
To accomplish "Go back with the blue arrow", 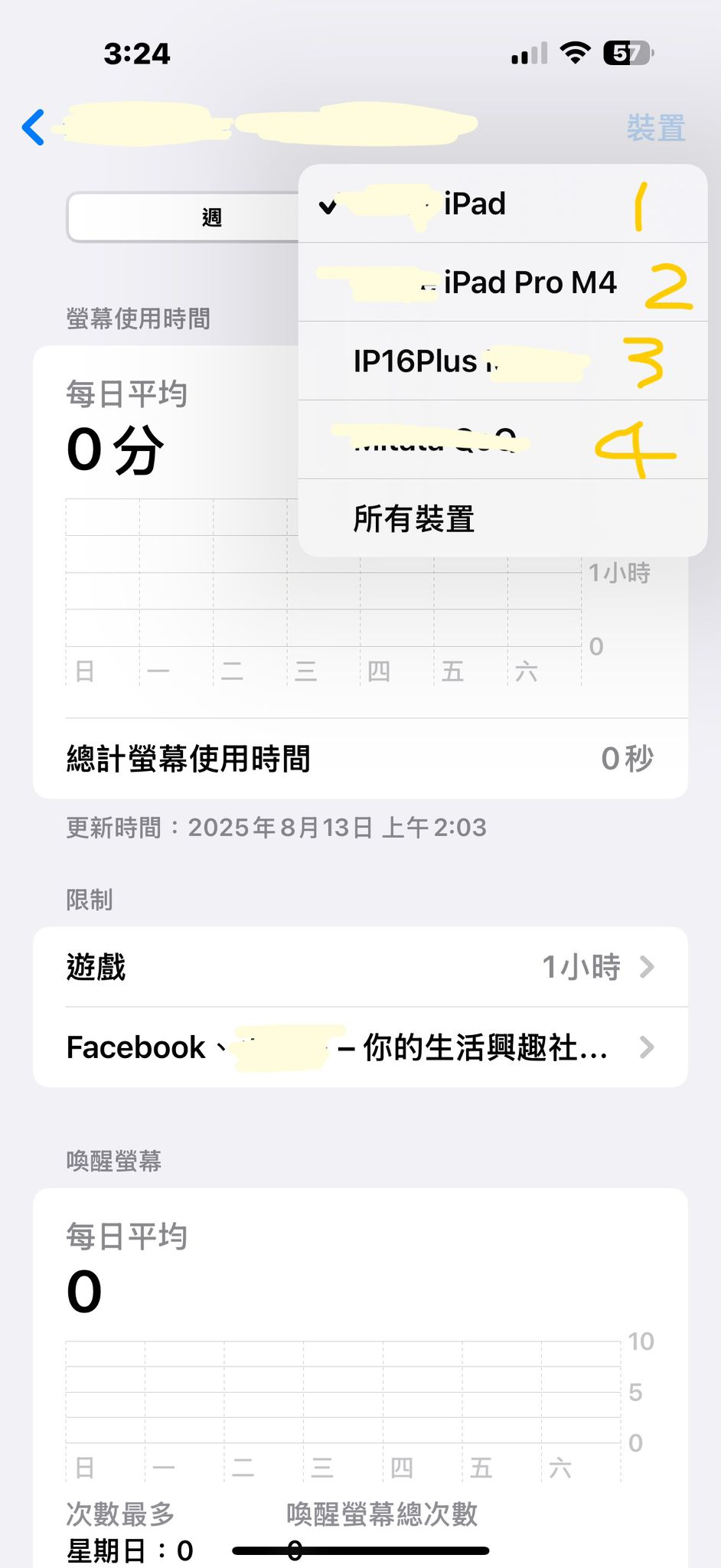I will pos(34,127).
